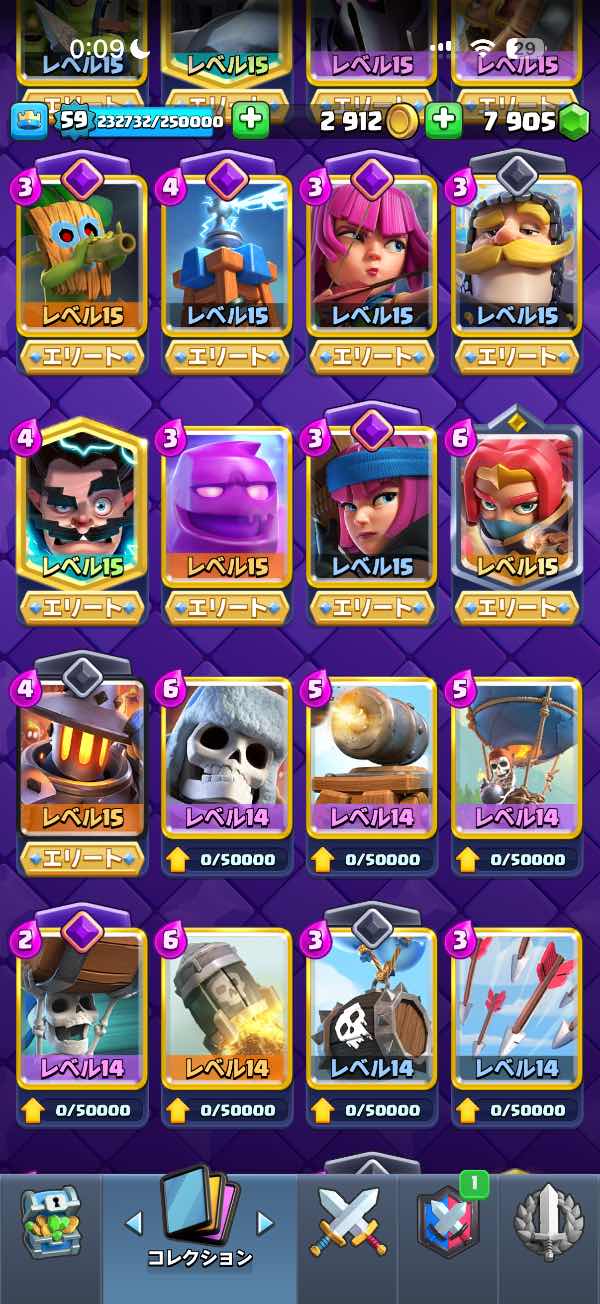Open the Giant Skeleton card
Screen dimensions: 600x1304
pyautogui.click(x=227, y=755)
